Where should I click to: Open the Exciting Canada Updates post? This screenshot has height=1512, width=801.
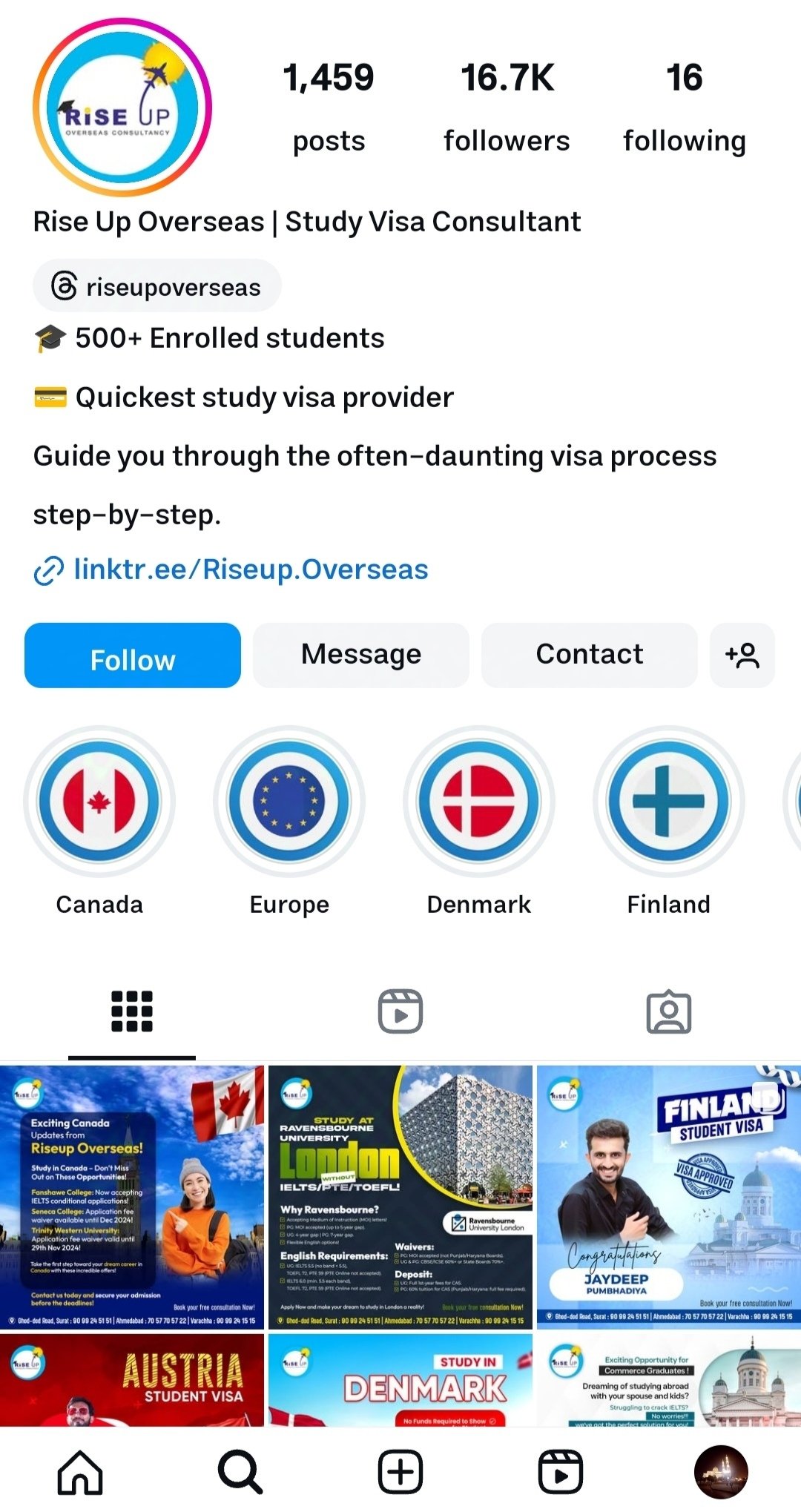point(132,1197)
